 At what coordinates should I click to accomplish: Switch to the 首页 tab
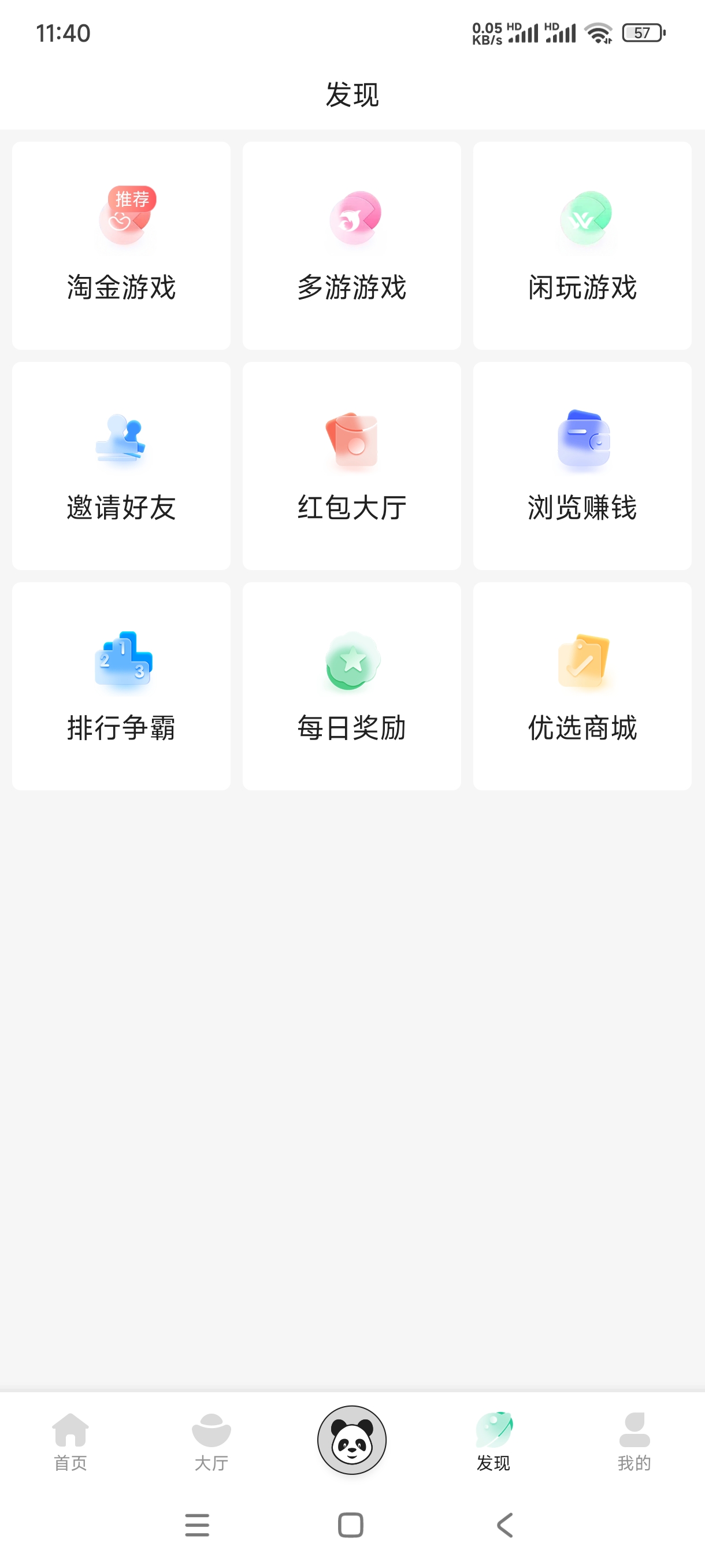tap(70, 1441)
